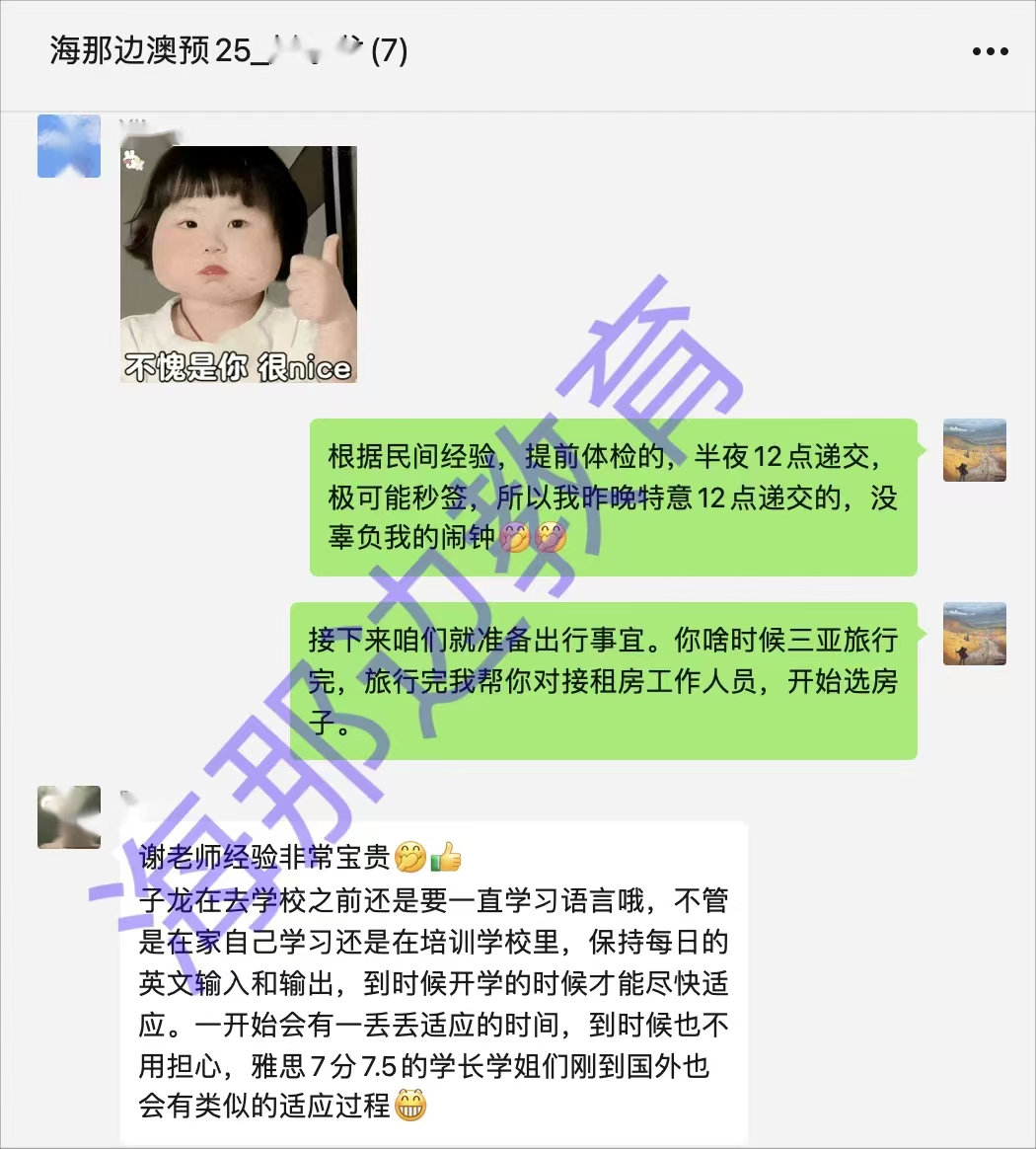
Task: Tap the avatar beside the toddler sticker message
Action: (x=69, y=146)
